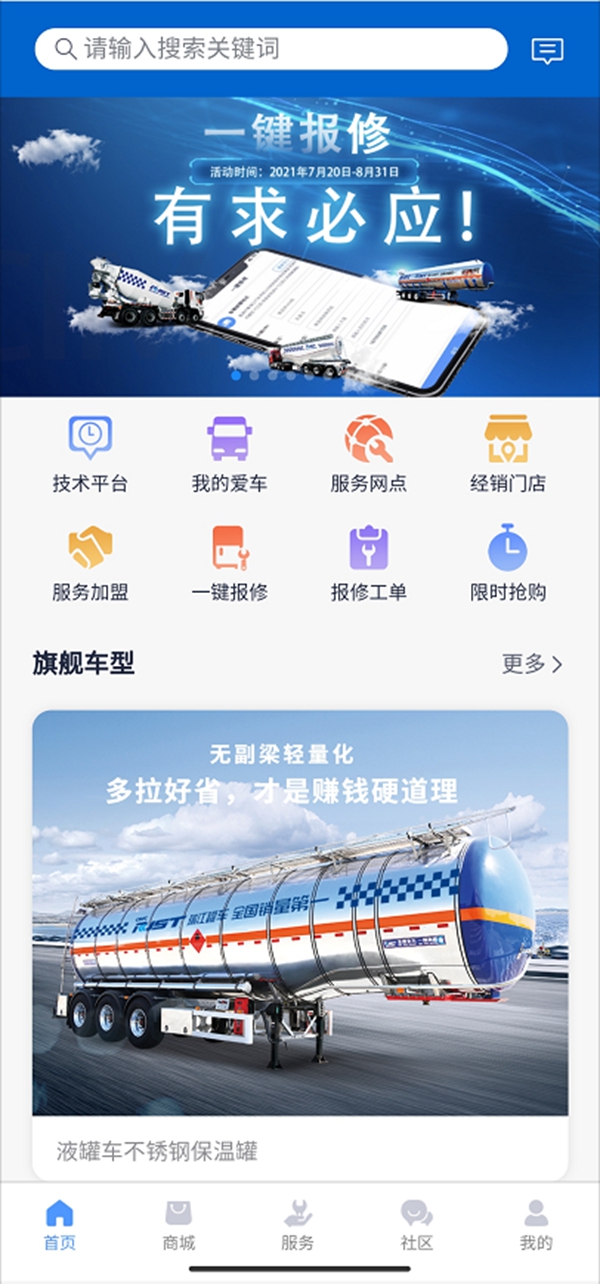The image size is (600, 1284).
Task: Select 经销门店 shortcut
Action: 508,453
